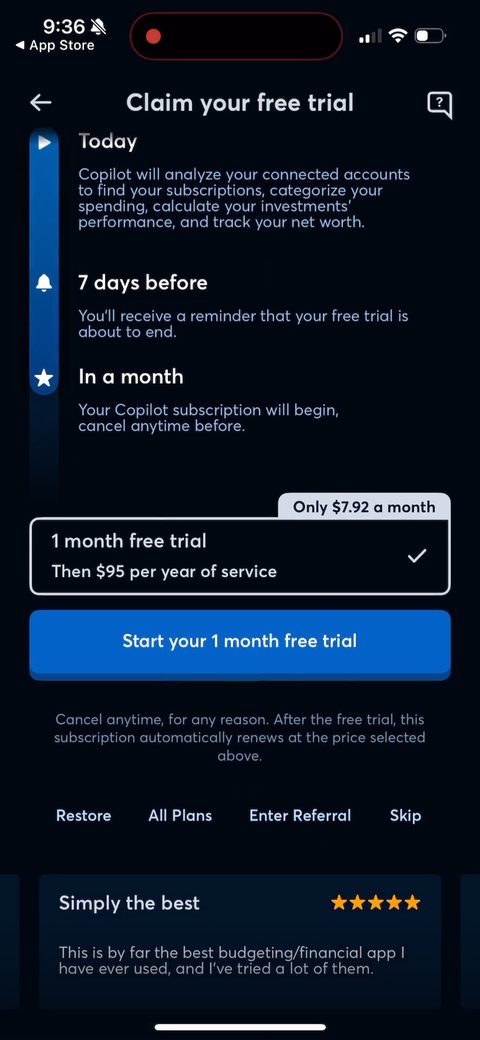Go back with the top-left arrow
480x1040 pixels.
pos(41,103)
